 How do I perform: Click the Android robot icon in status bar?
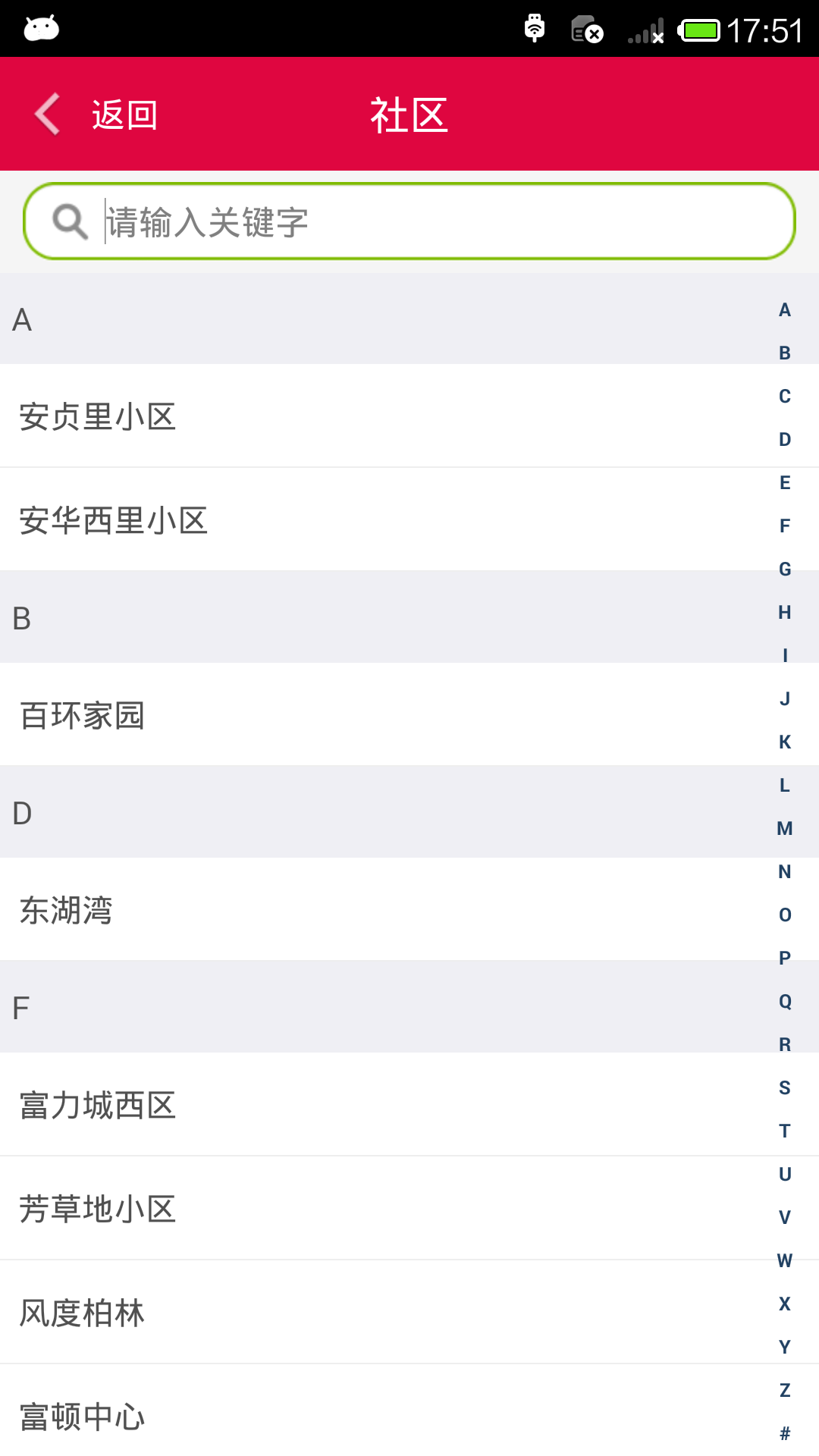(39, 28)
